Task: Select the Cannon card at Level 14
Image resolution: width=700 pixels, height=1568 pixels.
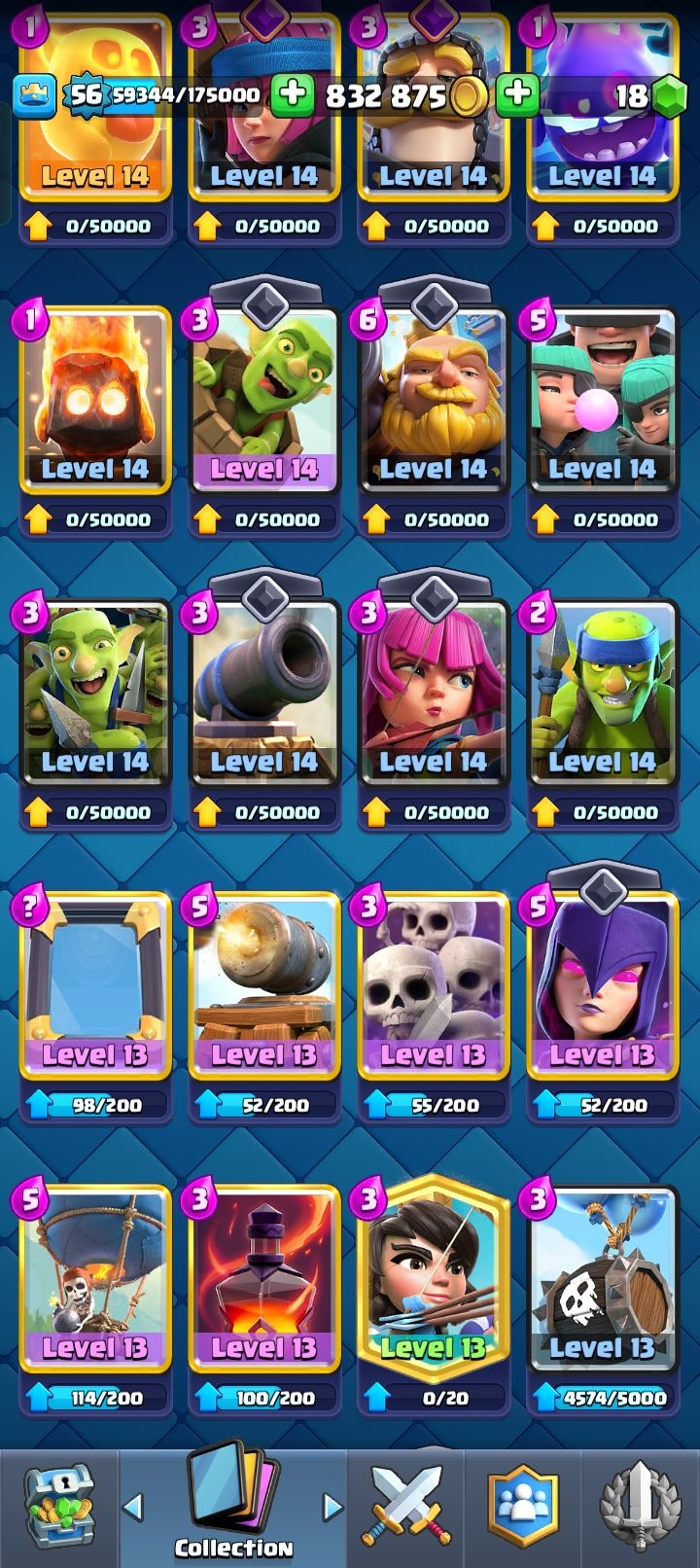Action: (264, 693)
